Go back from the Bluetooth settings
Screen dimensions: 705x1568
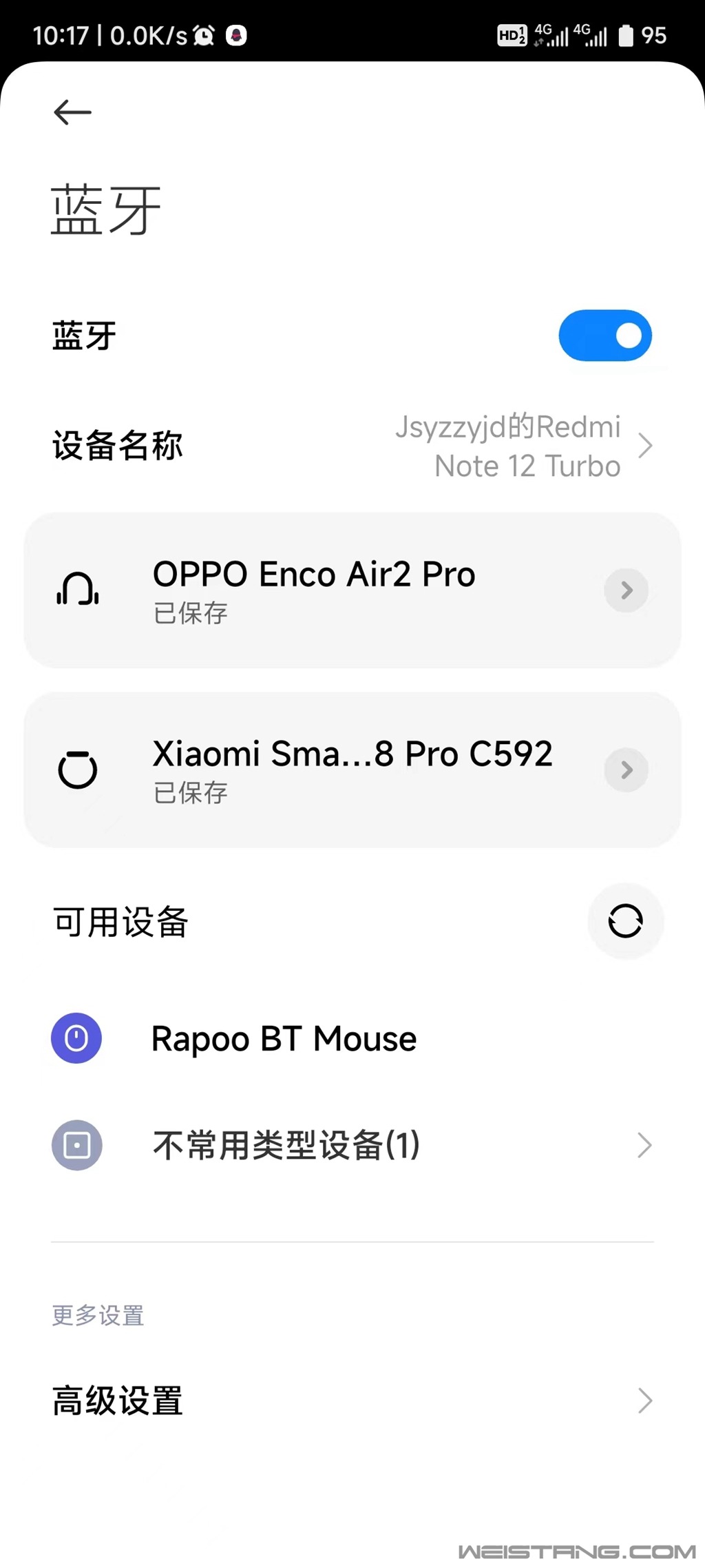pyautogui.click(x=72, y=112)
